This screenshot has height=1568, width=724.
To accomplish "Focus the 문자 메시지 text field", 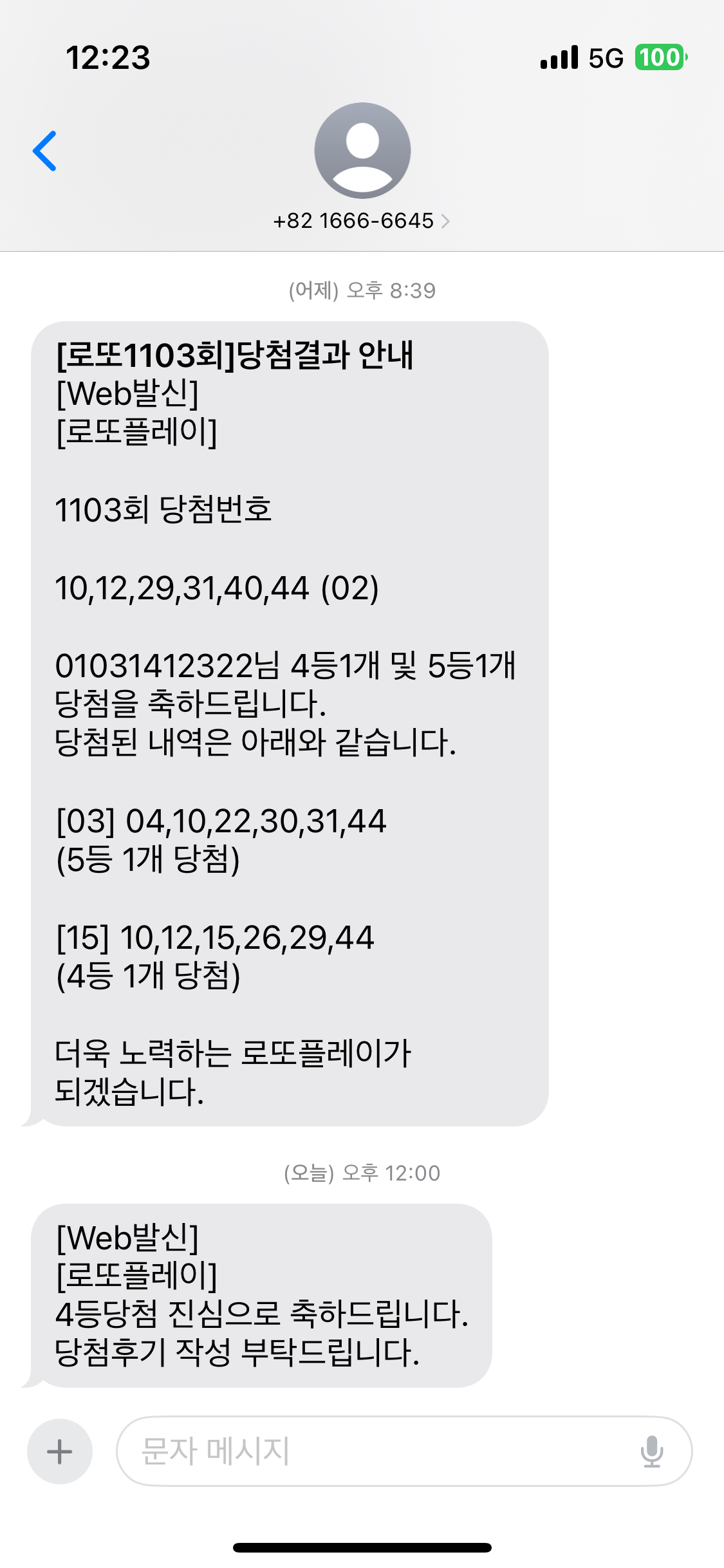I will pos(373,1451).
